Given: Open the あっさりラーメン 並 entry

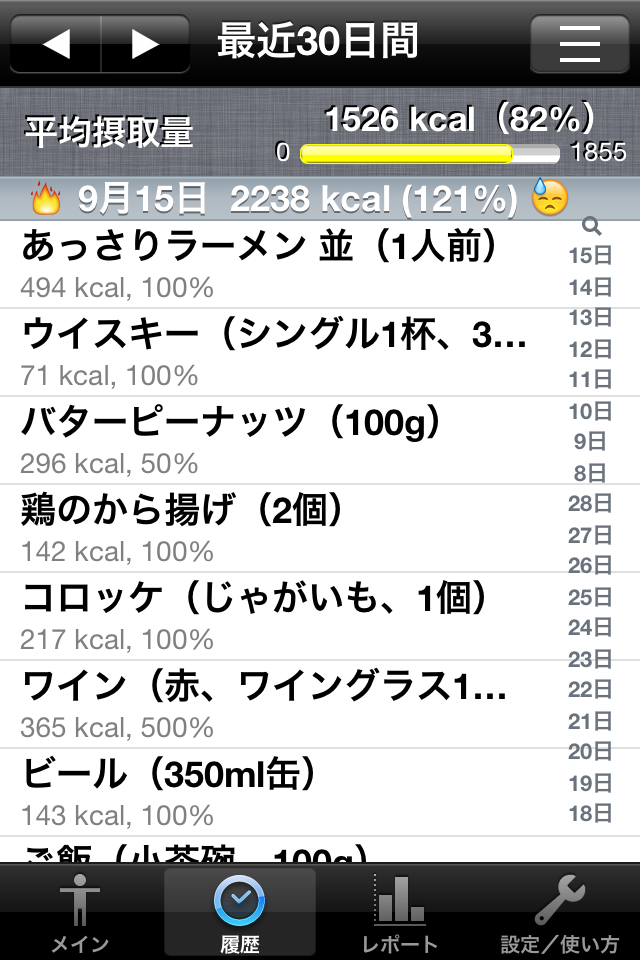Looking at the screenshot, I should pos(280,265).
